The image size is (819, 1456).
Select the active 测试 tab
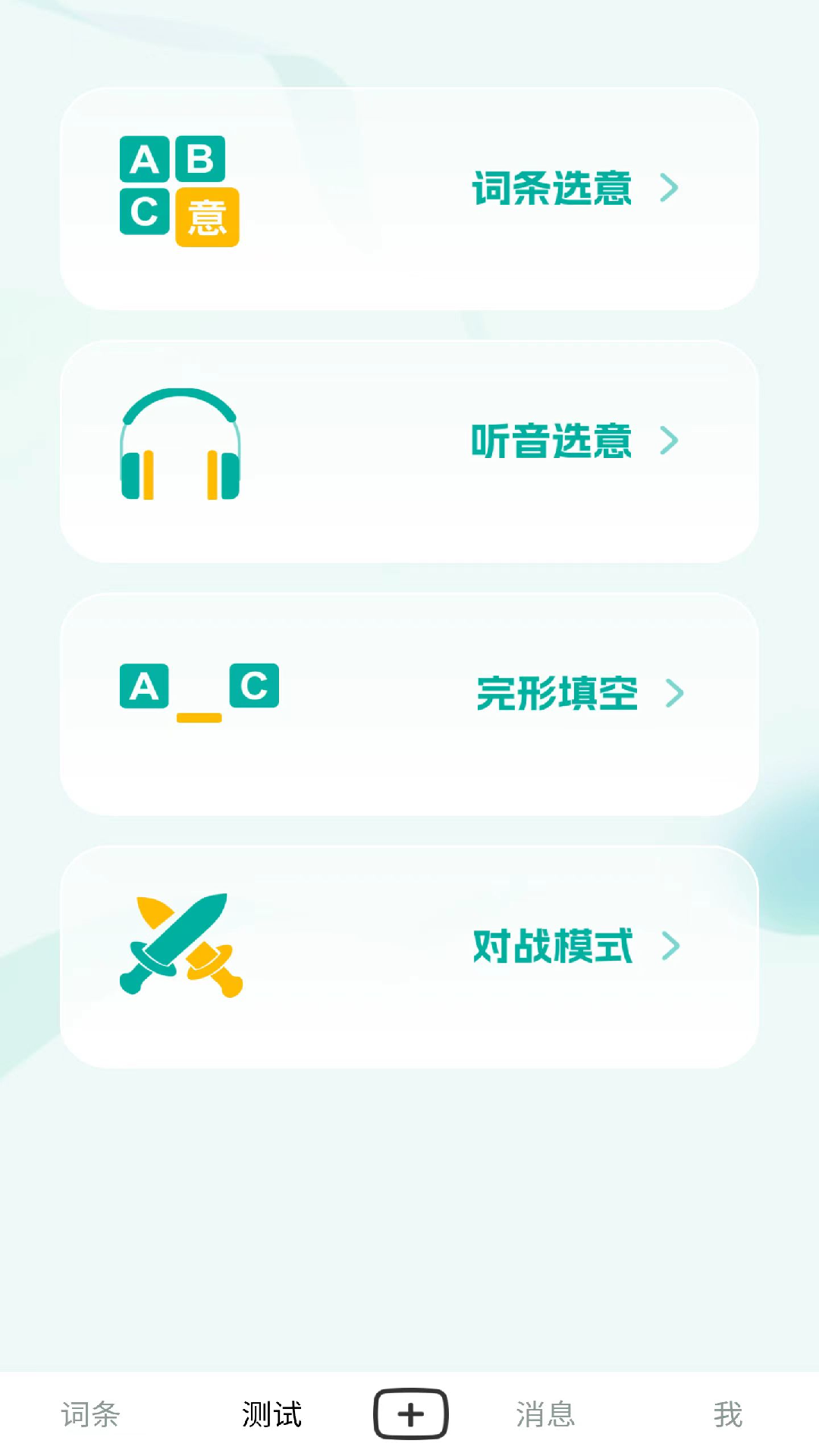pos(271,1414)
